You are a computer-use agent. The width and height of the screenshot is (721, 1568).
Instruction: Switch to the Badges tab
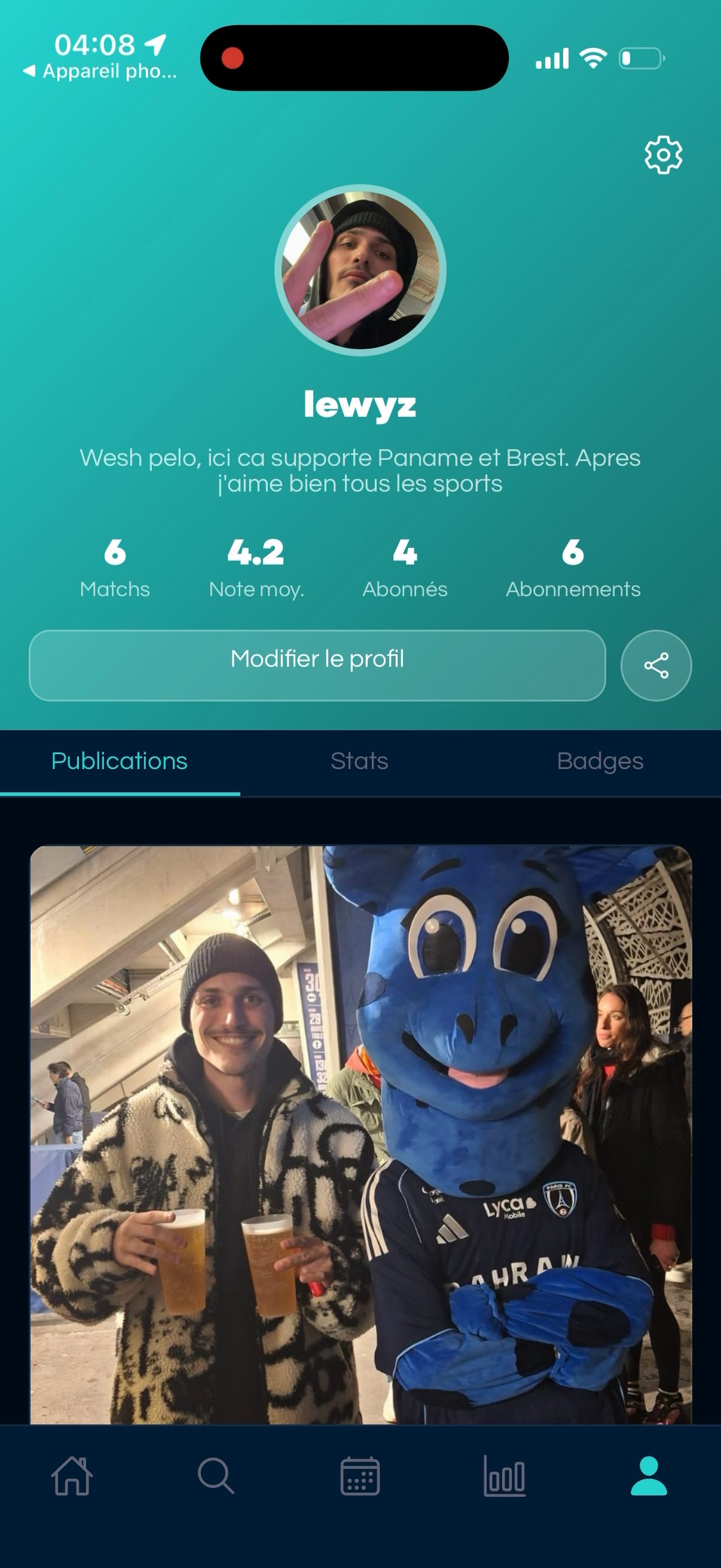pyautogui.click(x=599, y=761)
